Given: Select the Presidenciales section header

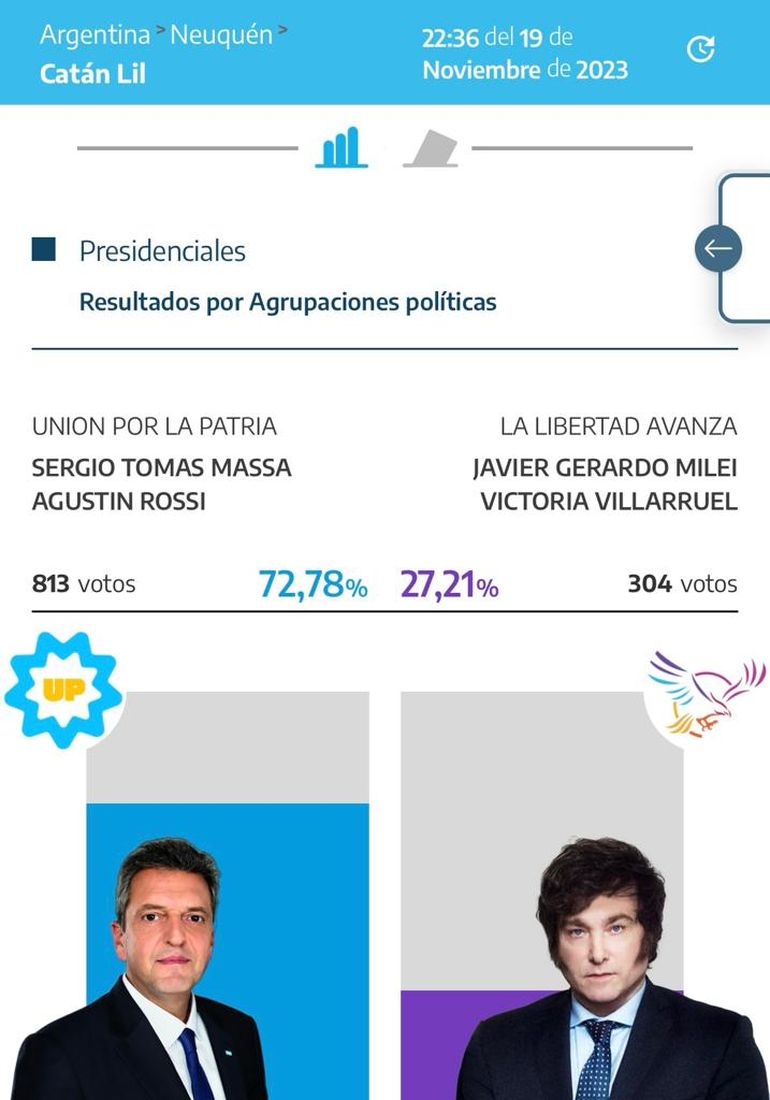Looking at the screenshot, I should click(x=163, y=251).
